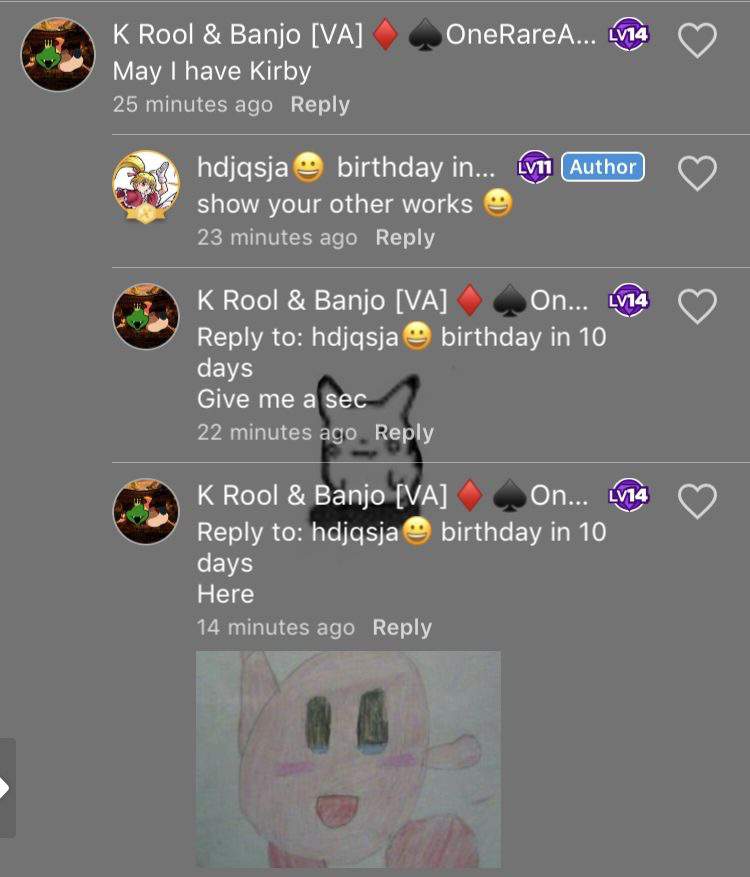The image size is (750, 877).
Task: Reply to 'Give me a sec' comment
Action: (x=404, y=433)
